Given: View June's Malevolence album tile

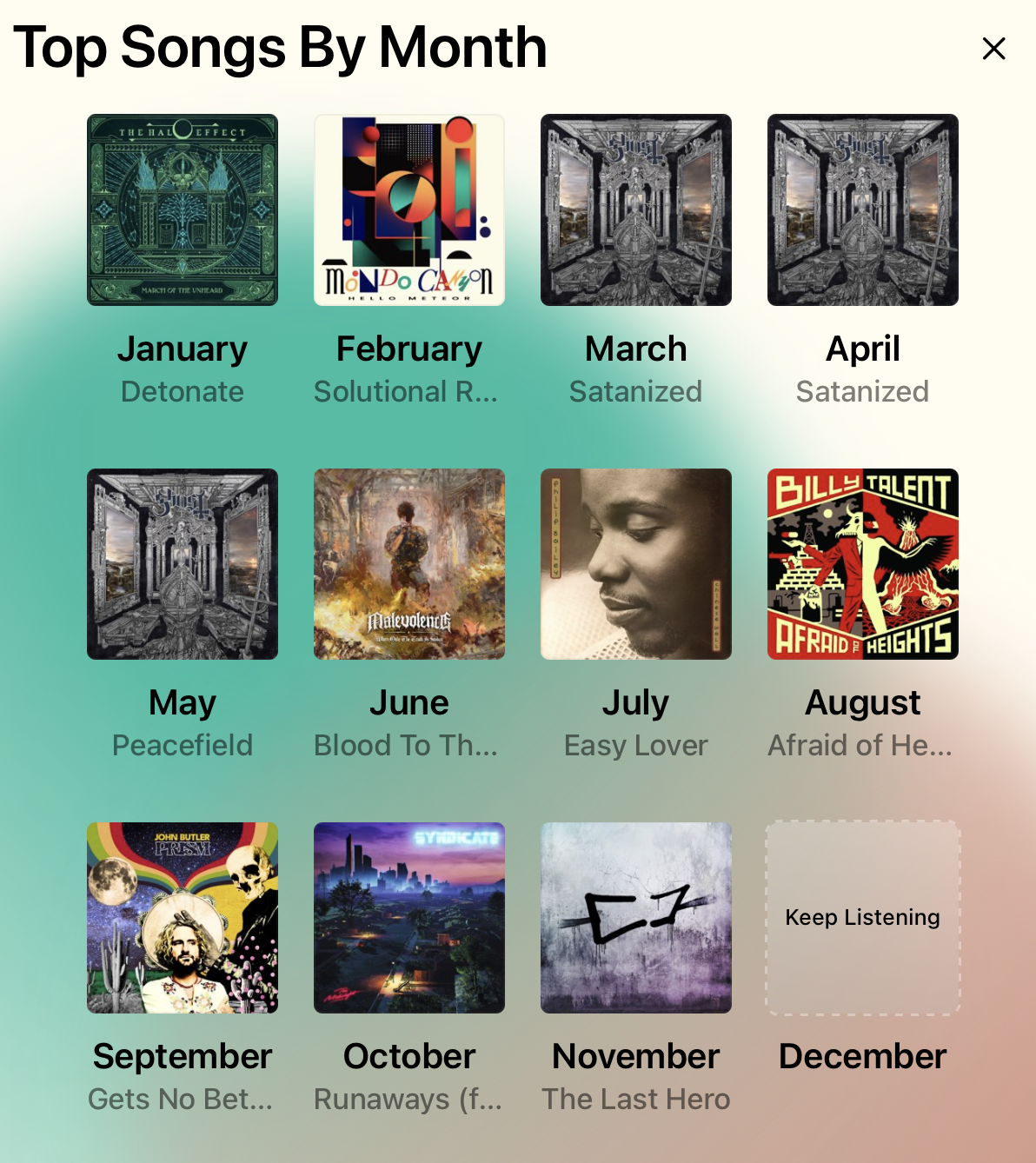Looking at the screenshot, I should tap(409, 564).
